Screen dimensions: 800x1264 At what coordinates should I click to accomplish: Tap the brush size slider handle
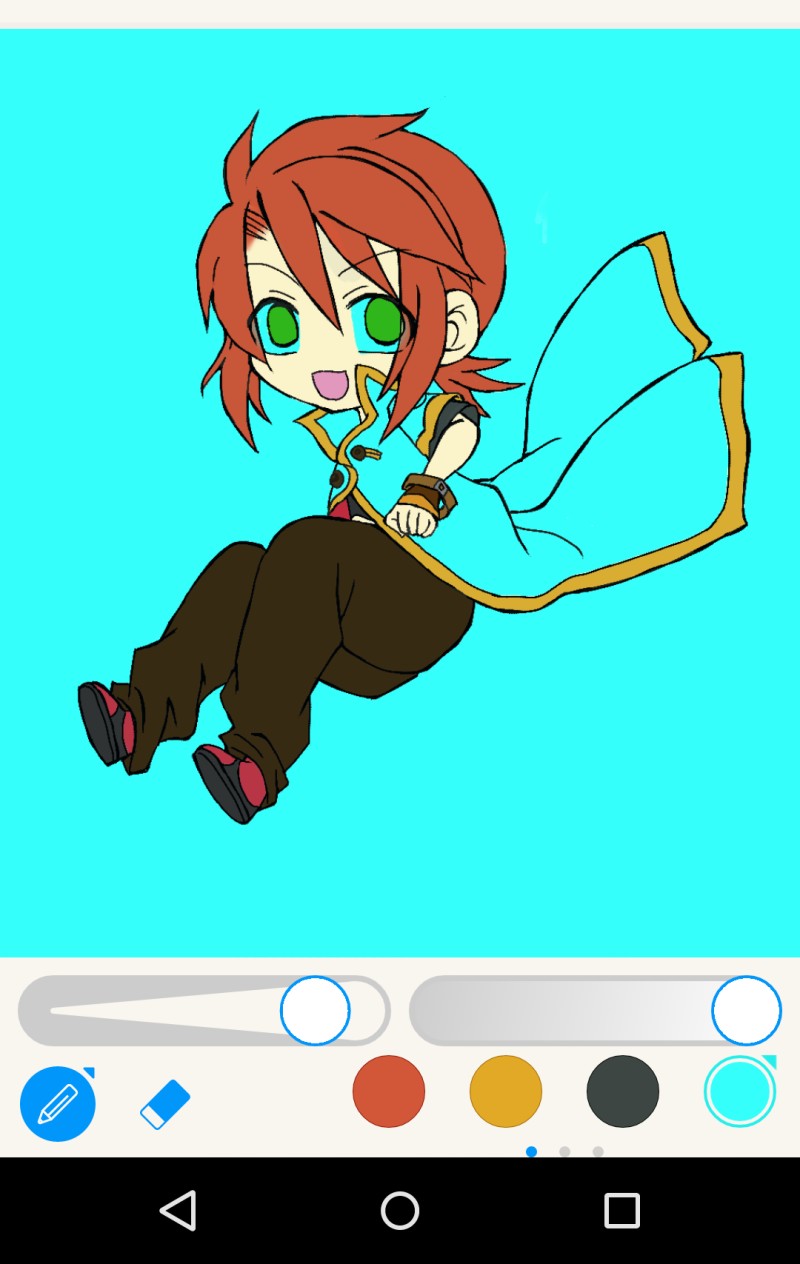315,1011
